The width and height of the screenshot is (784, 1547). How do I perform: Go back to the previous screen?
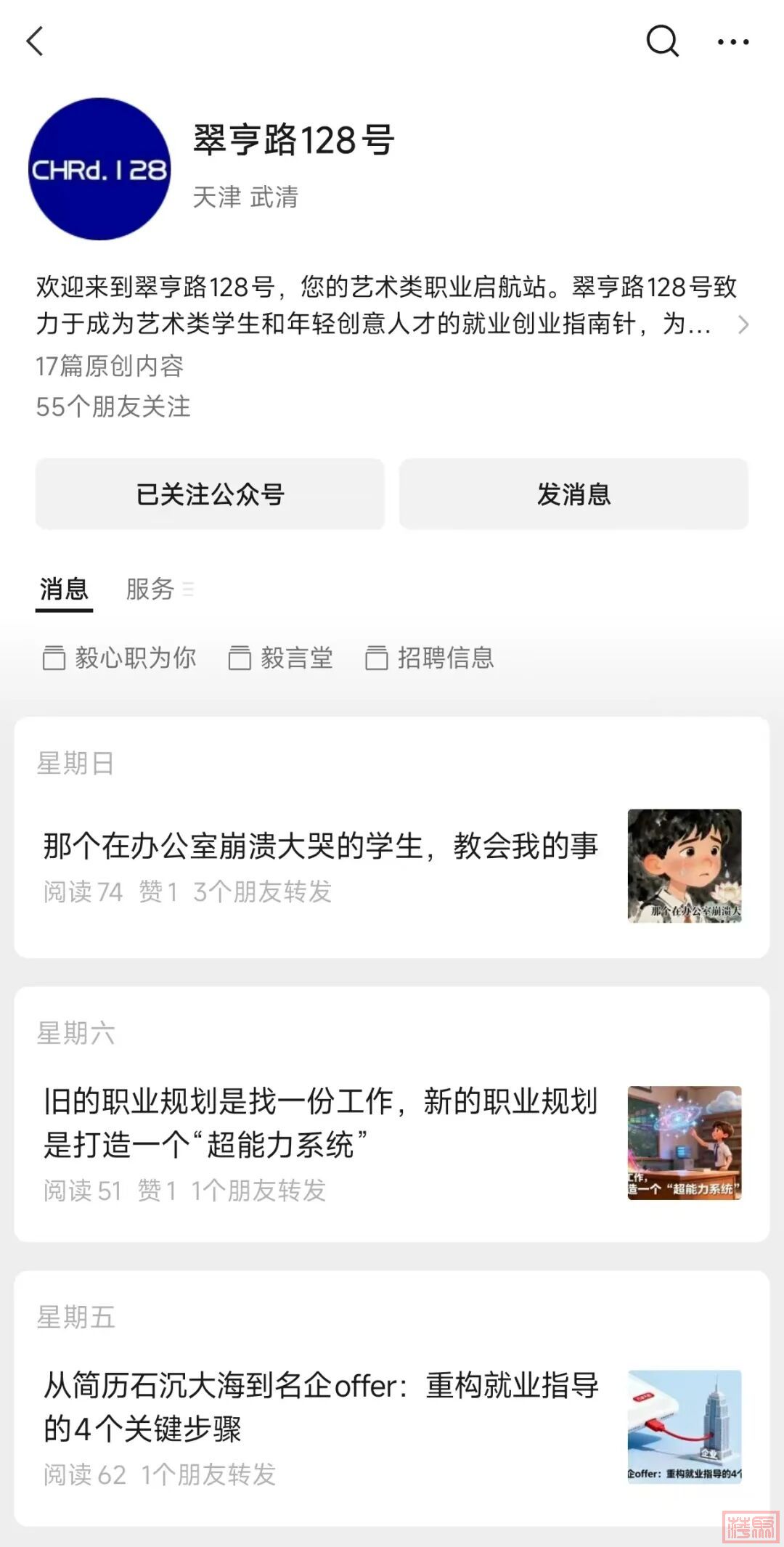pos(35,41)
